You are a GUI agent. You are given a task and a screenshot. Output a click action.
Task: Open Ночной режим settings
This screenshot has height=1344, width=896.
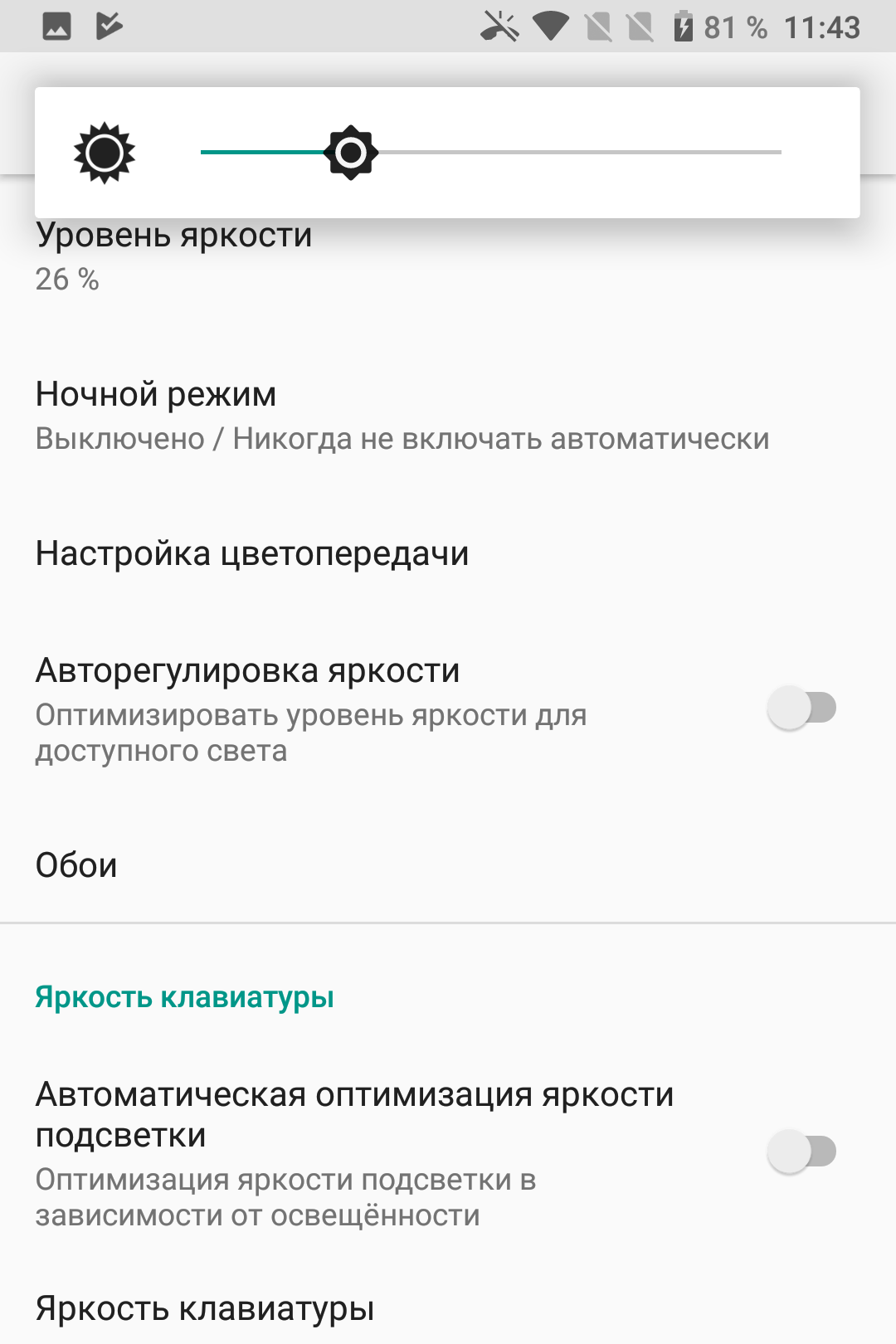tap(402, 416)
